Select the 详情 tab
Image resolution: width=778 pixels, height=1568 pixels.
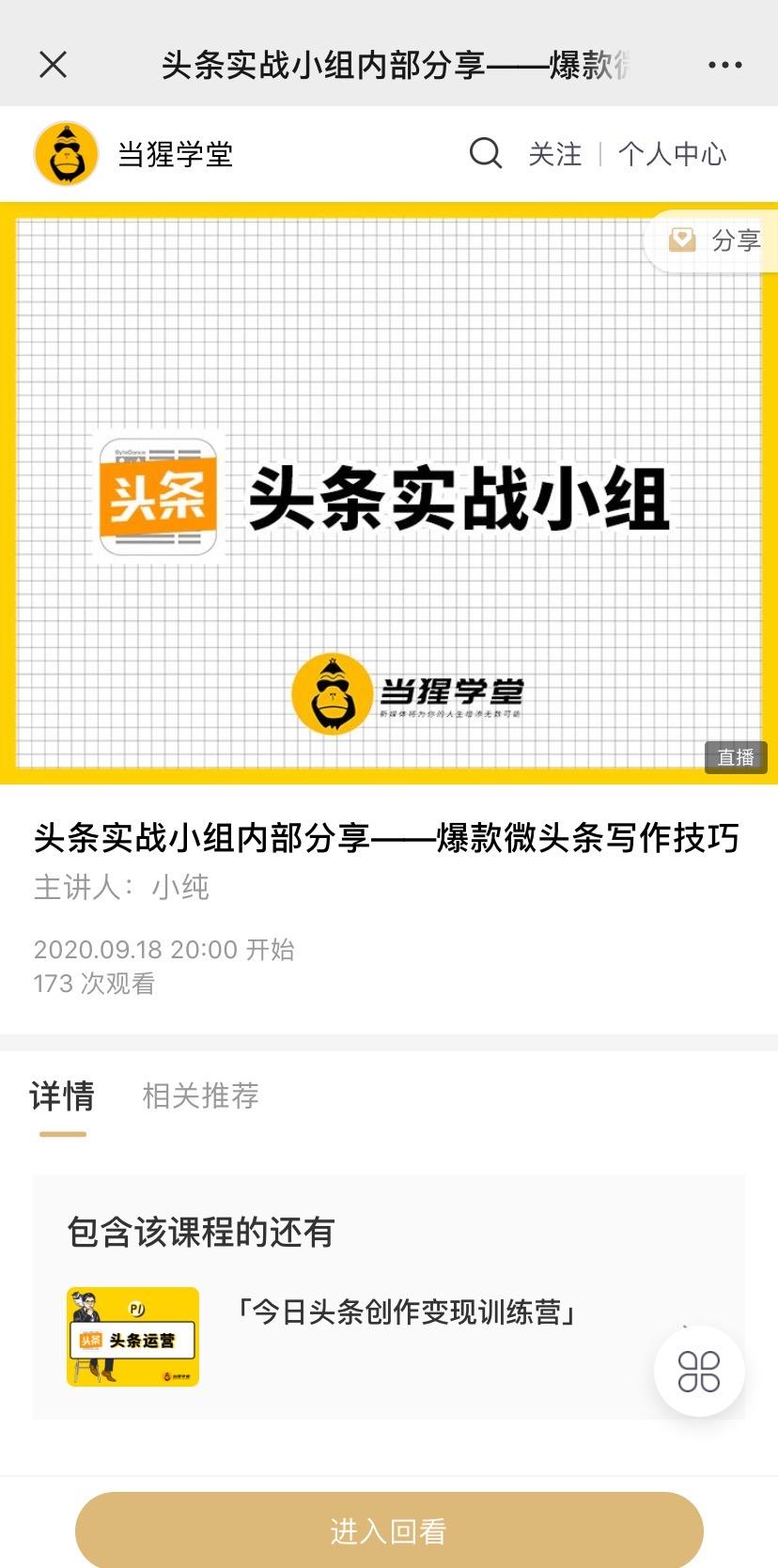(62, 1095)
